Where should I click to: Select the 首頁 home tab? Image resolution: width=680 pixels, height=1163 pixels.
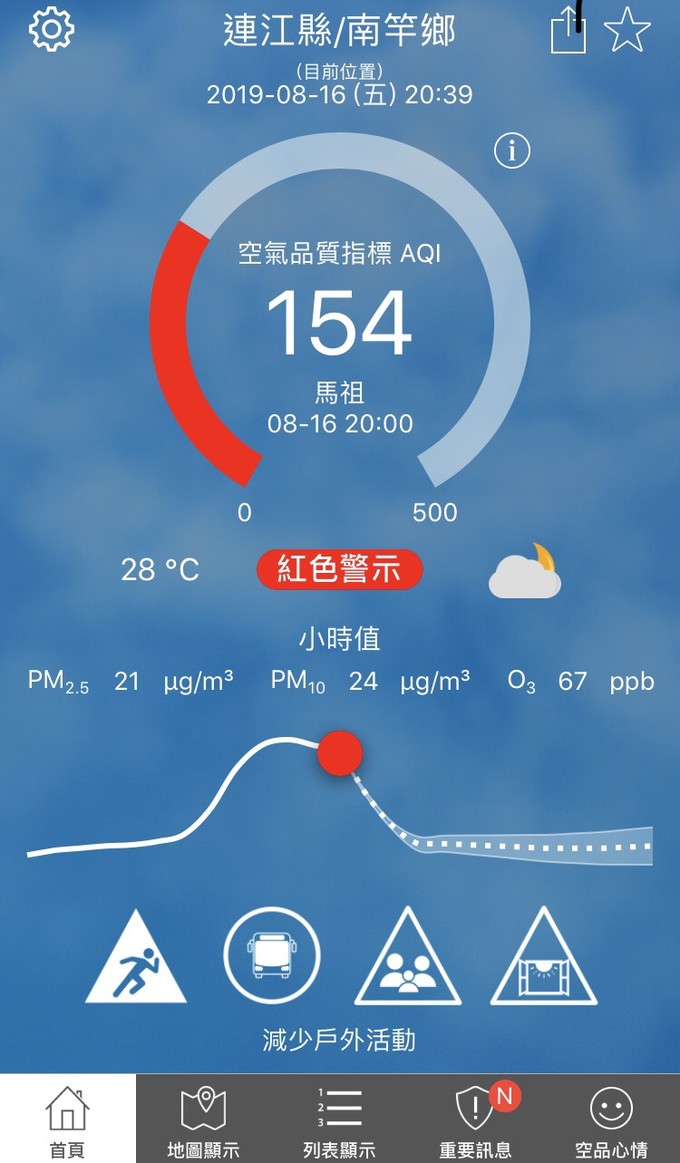[x=67, y=1119]
